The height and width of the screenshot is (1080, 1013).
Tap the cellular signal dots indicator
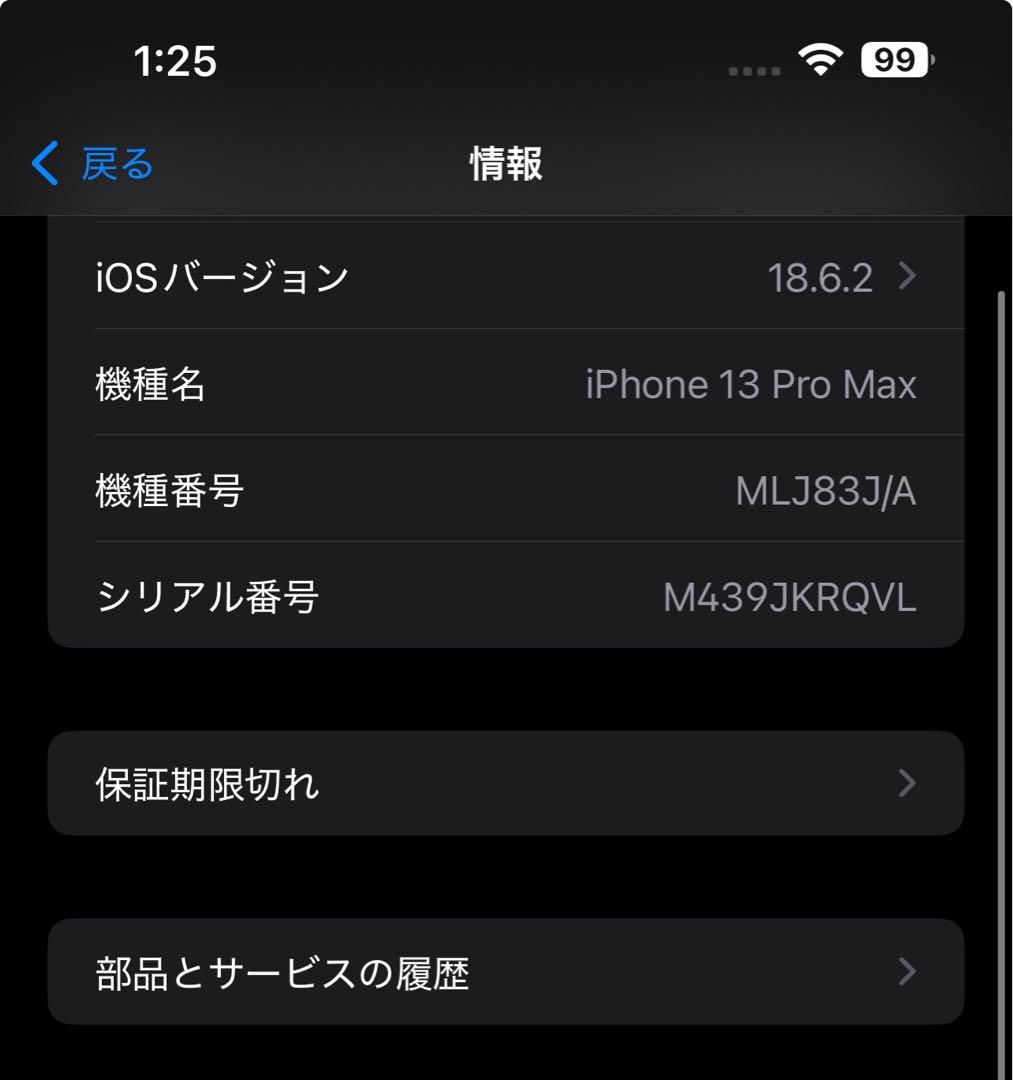[x=755, y=68]
